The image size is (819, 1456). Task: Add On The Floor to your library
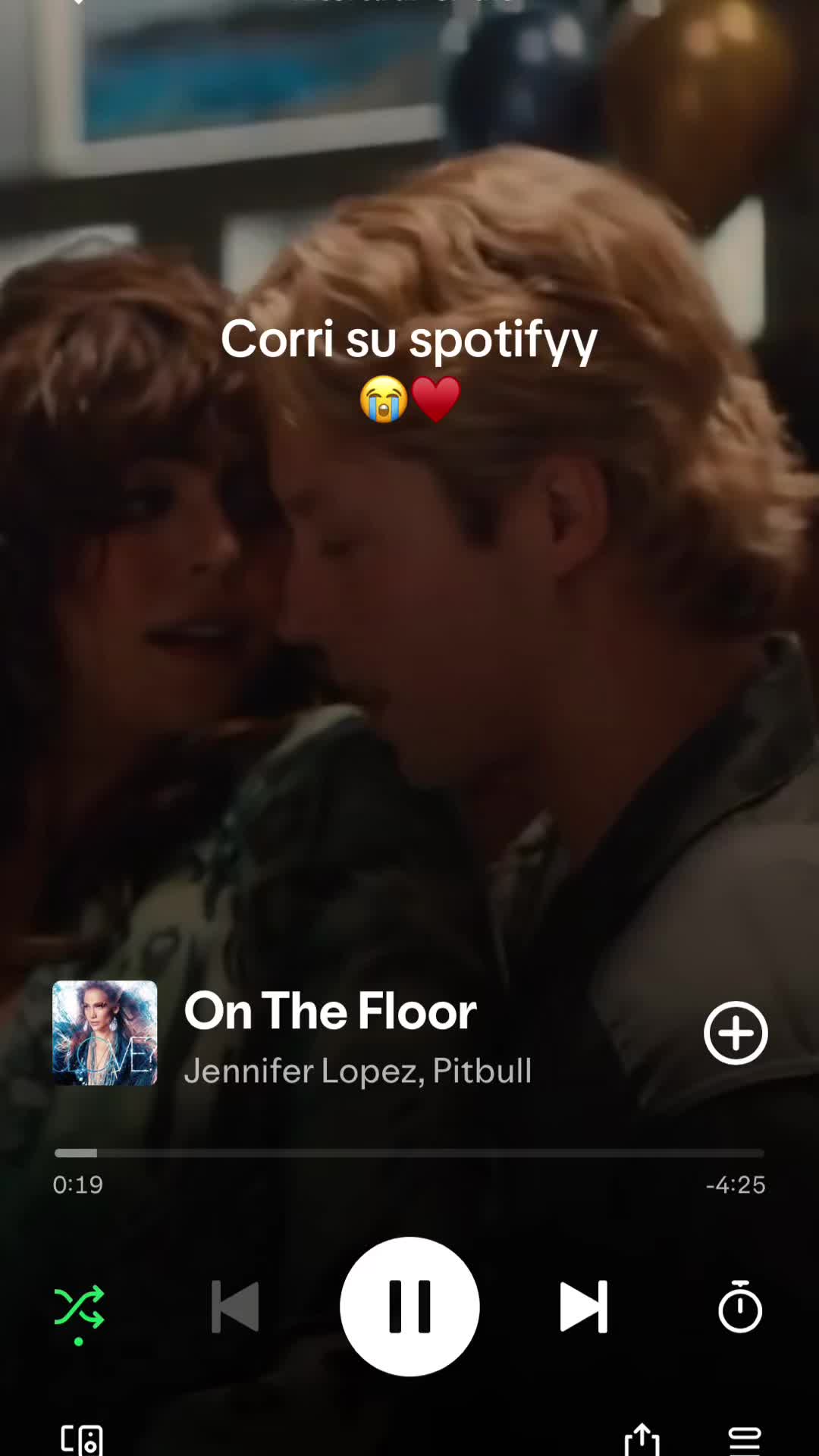736,1033
